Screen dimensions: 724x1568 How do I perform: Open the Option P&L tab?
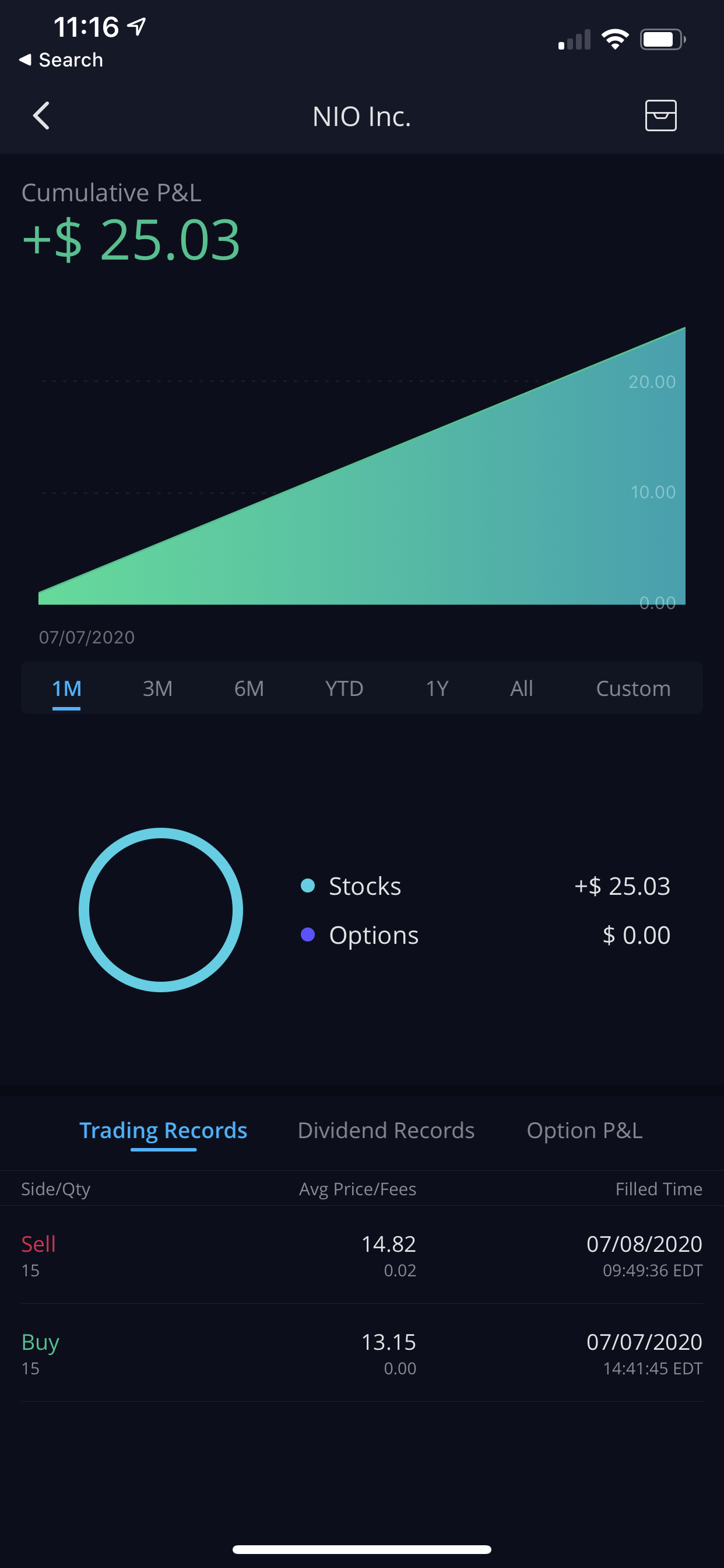coord(584,1130)
